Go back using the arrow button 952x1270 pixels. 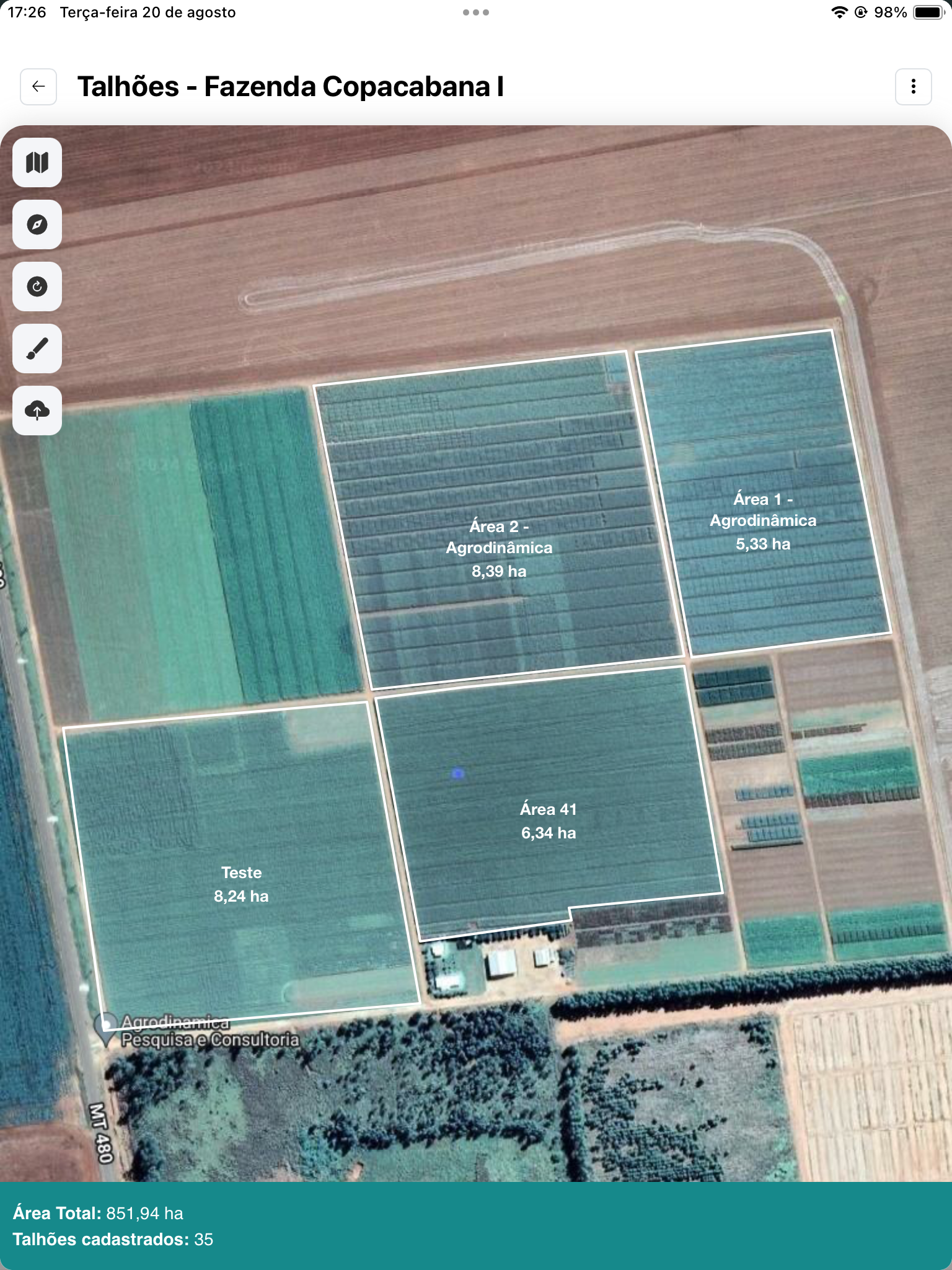coord(38,87)
